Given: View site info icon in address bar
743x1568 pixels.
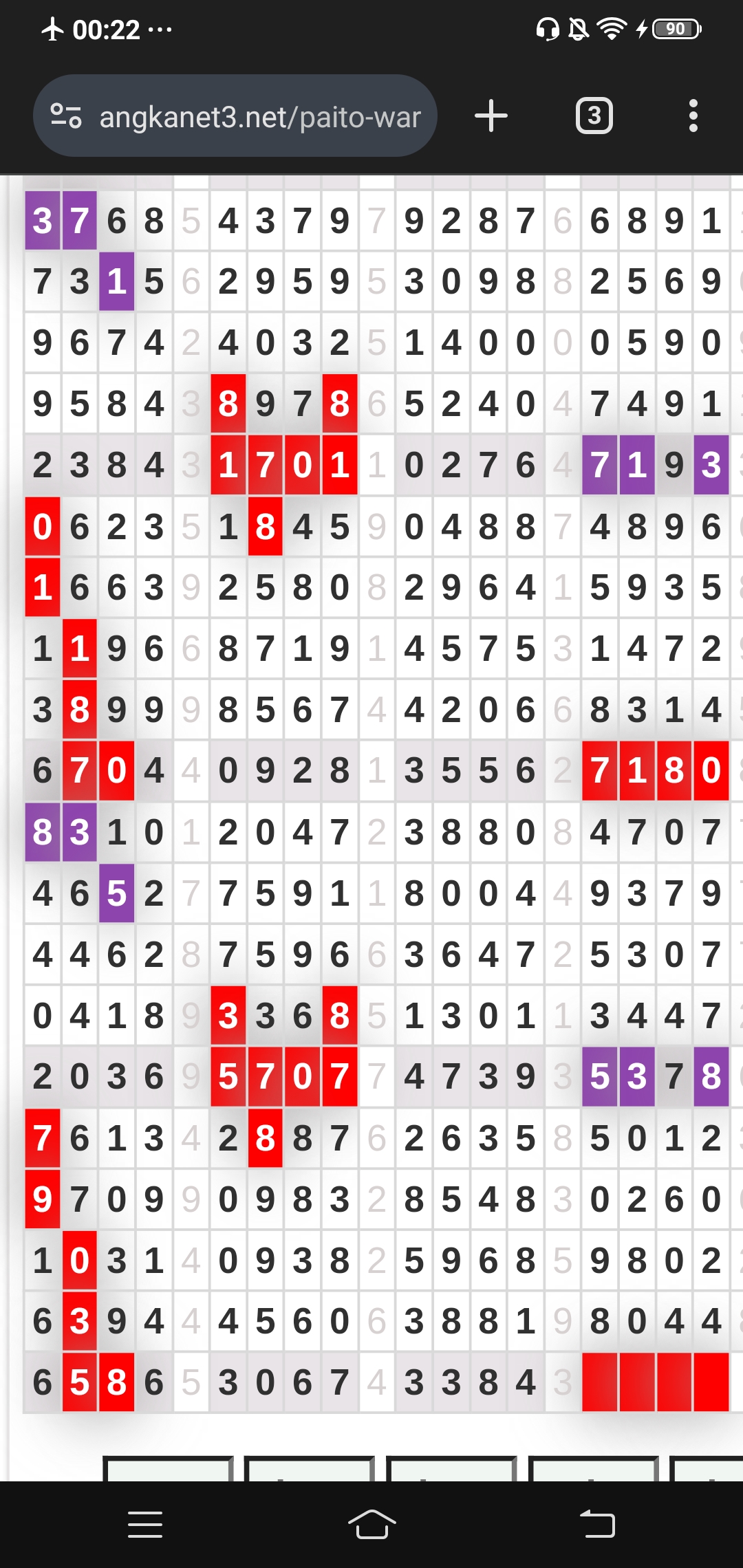Looking at the screenshot, I should click(66, 116).
